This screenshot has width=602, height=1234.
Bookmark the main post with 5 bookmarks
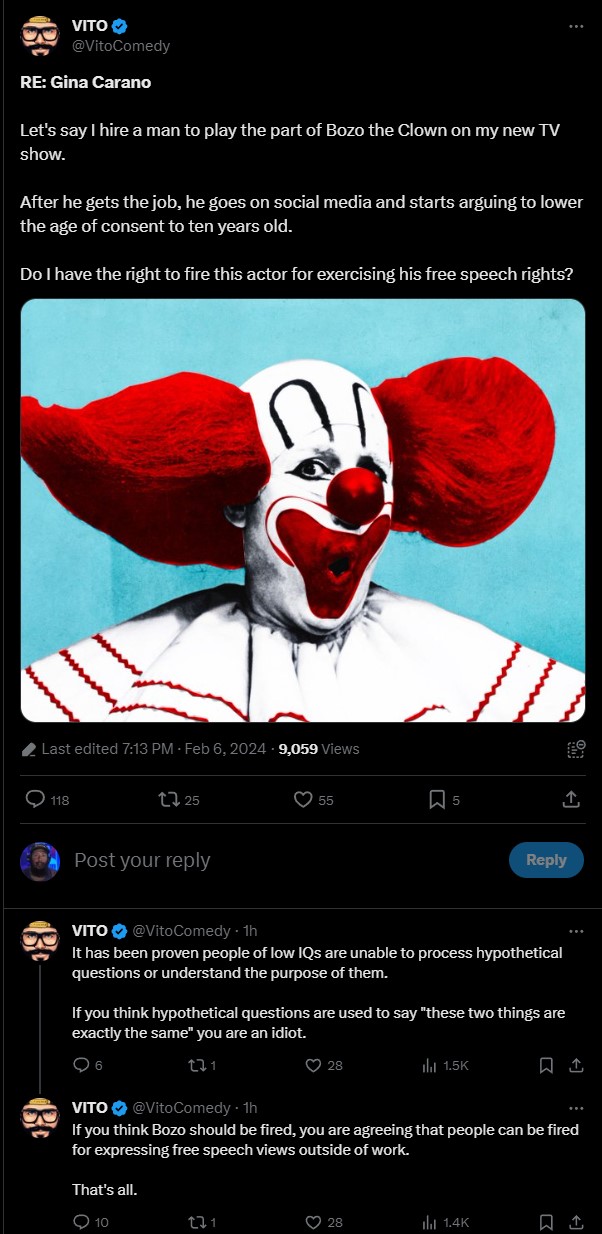[x=444, y=799]
